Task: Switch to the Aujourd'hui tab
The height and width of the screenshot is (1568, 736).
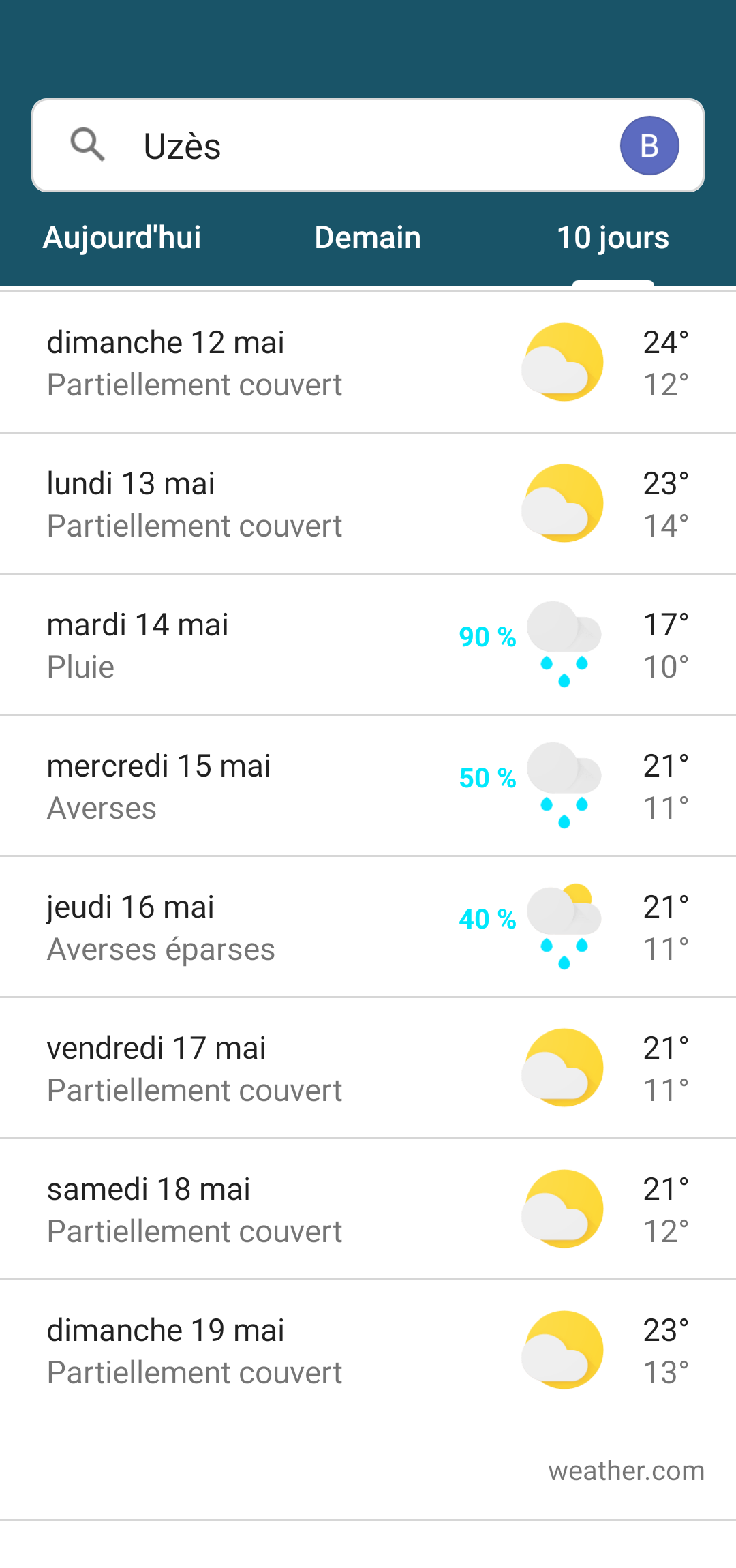Action: [122, 237]
